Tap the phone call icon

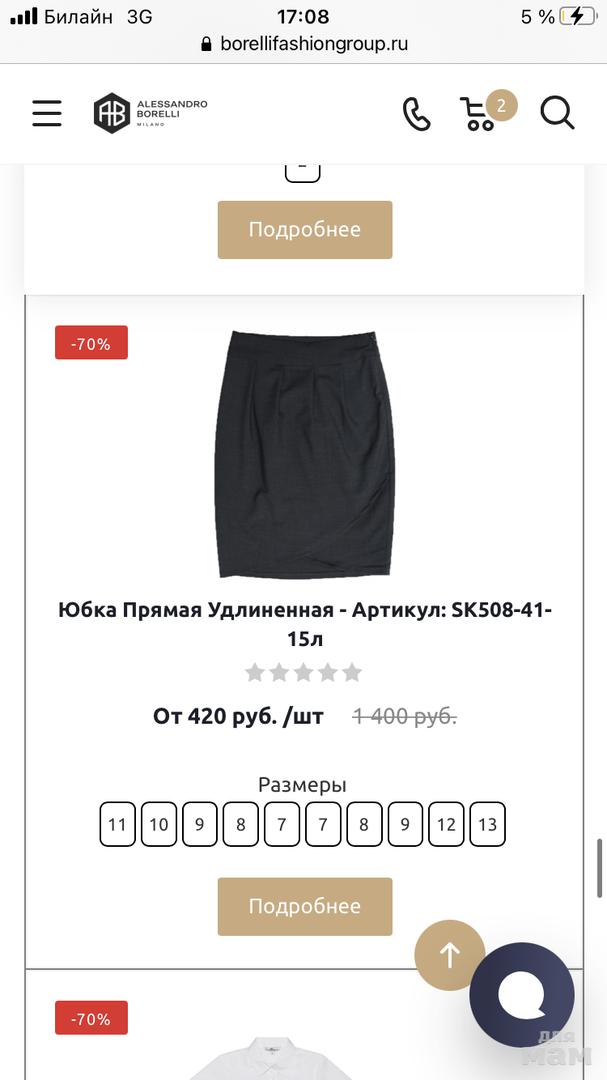[416, 114]
